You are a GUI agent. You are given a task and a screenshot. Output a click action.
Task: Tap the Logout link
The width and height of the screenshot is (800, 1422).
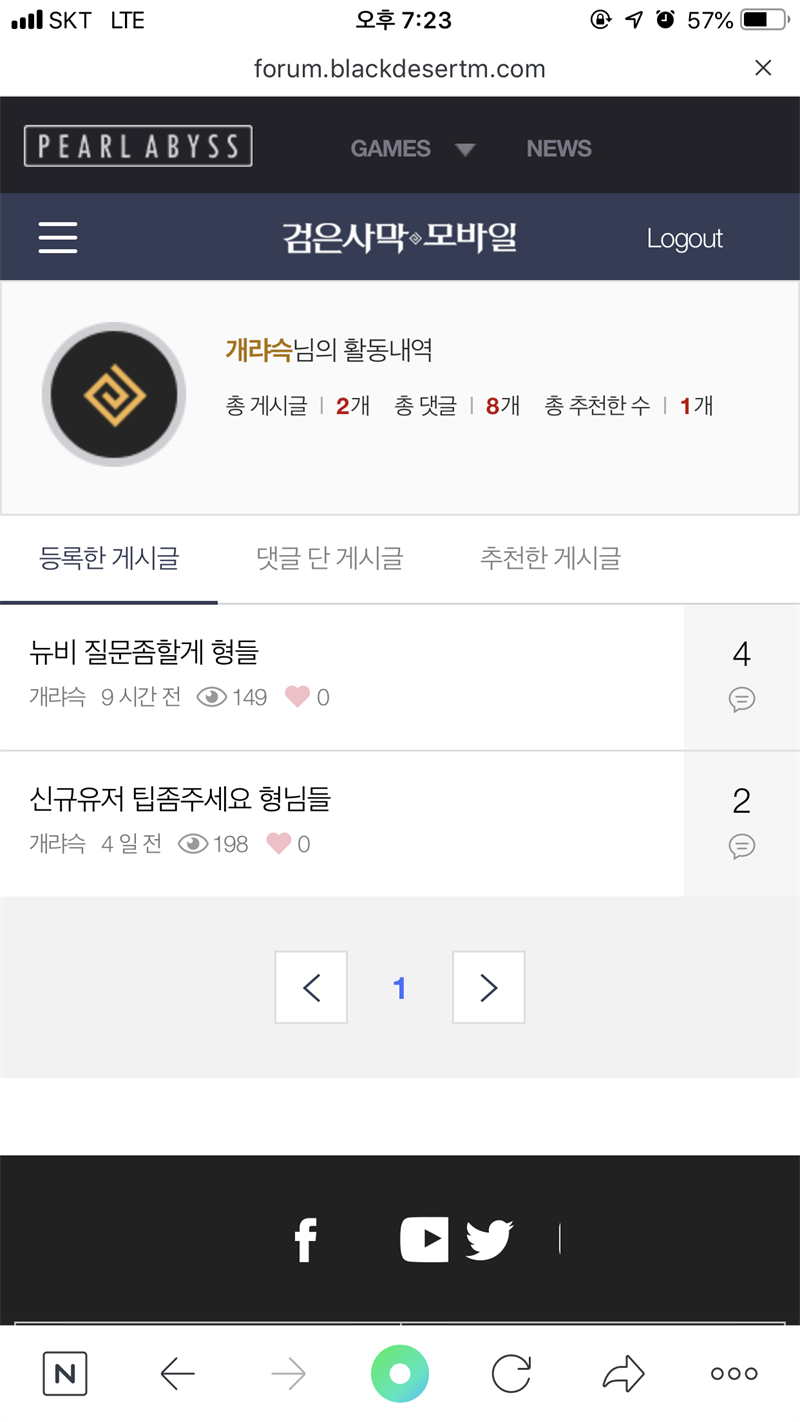[x=685, y=239]
